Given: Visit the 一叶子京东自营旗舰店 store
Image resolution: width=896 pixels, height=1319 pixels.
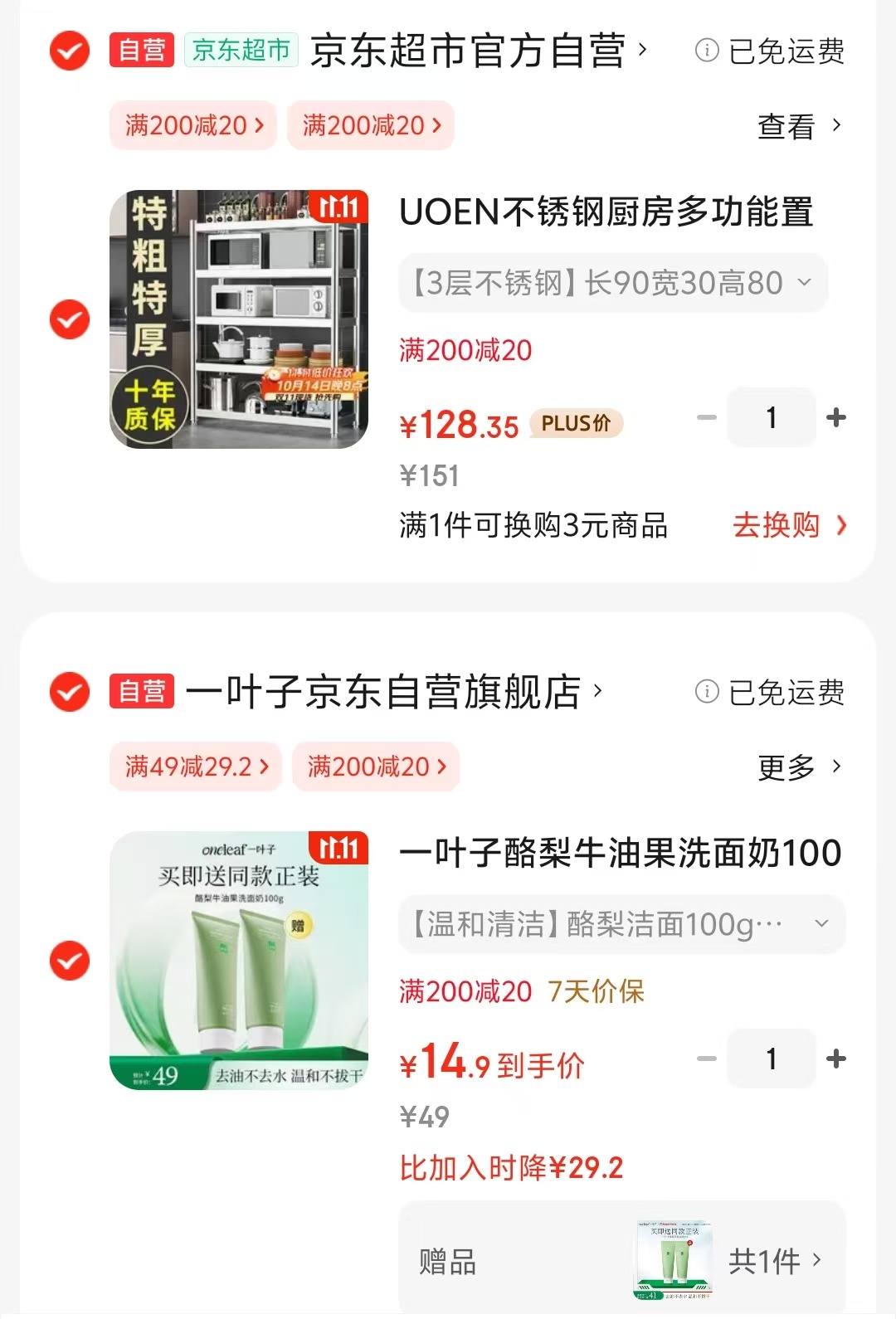Looking at the screenshot, I should click(x=386, y=693).
